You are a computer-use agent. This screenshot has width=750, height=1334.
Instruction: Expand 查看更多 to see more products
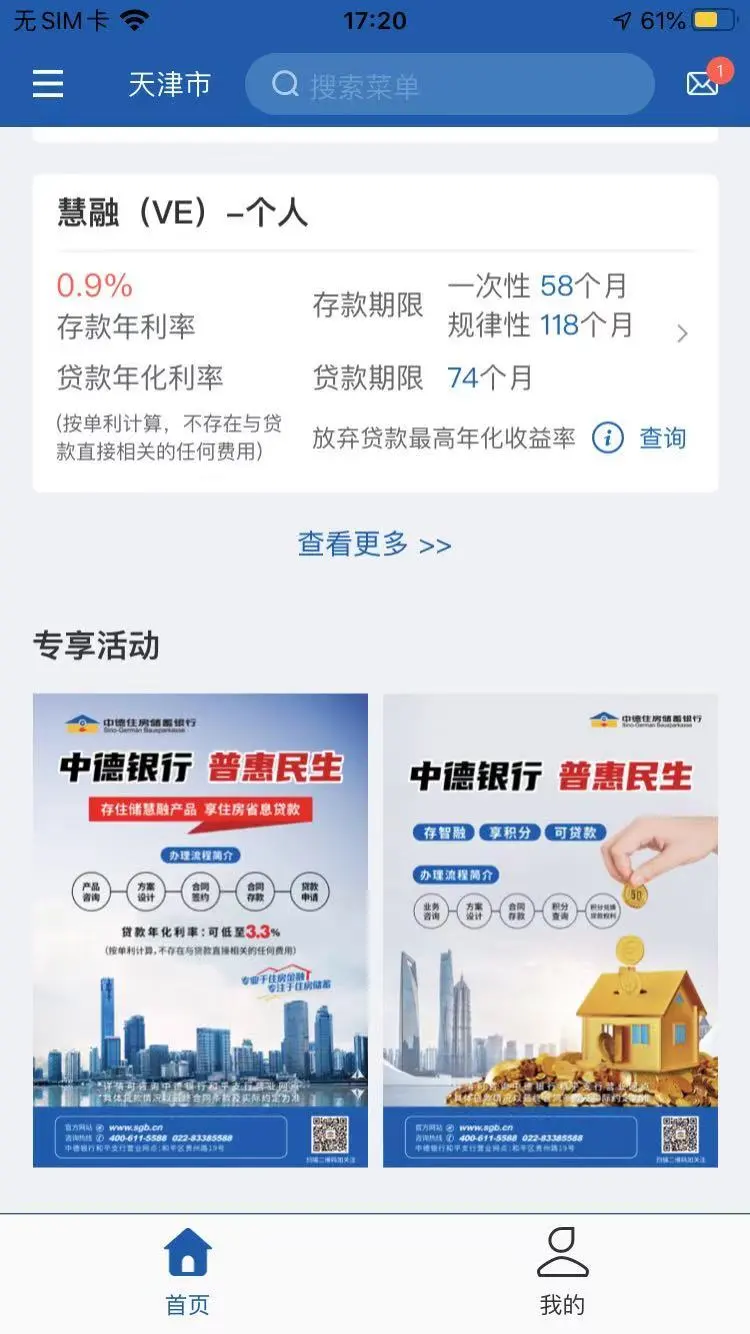click(x=373, y=545)
